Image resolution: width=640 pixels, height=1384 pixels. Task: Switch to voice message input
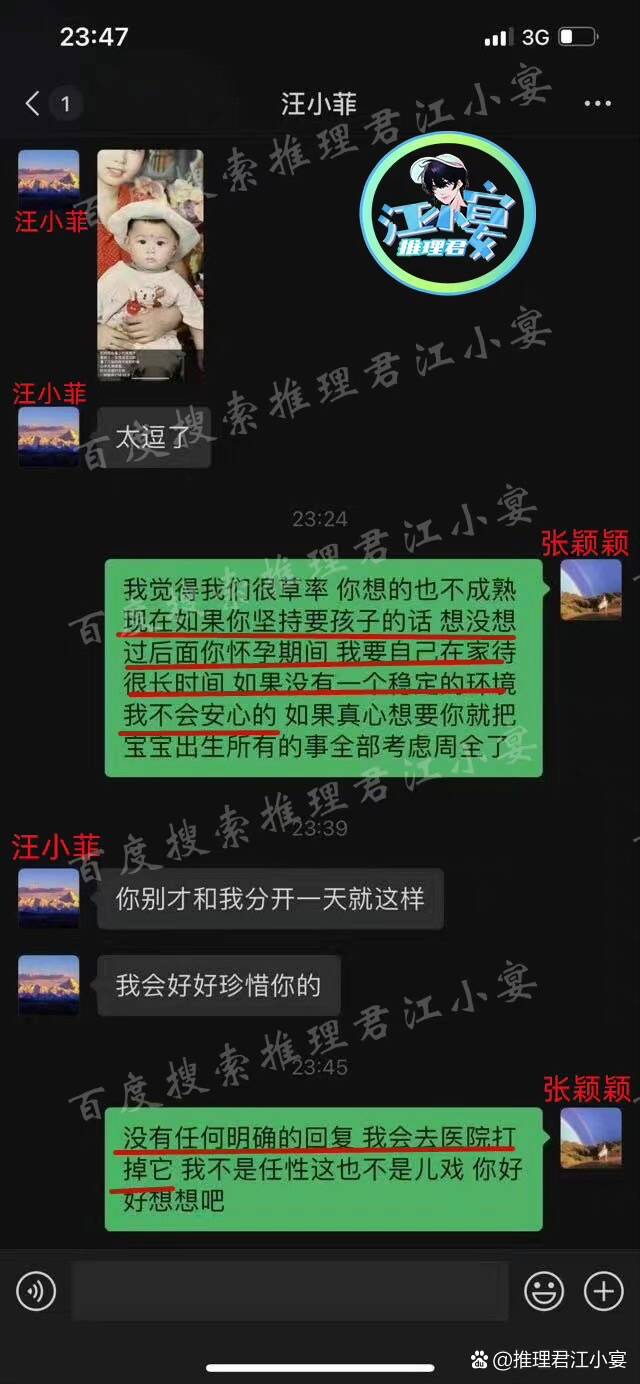click(36, 1292)
